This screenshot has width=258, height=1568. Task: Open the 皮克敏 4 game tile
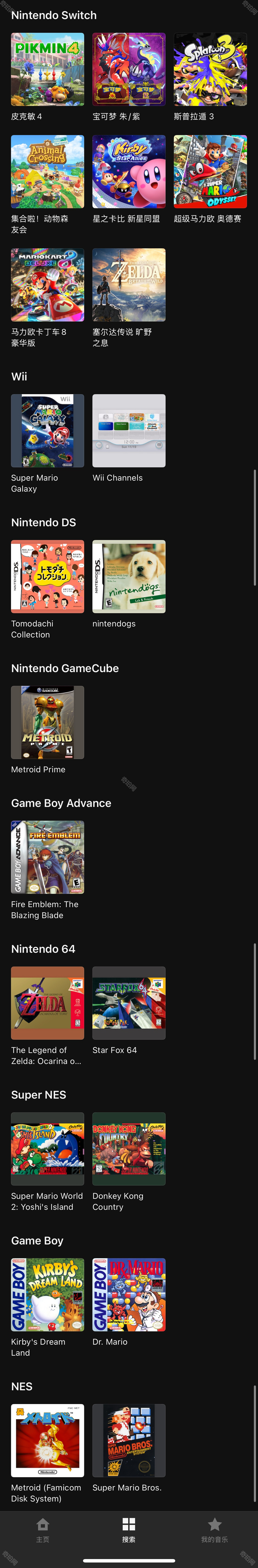(47, 69)
